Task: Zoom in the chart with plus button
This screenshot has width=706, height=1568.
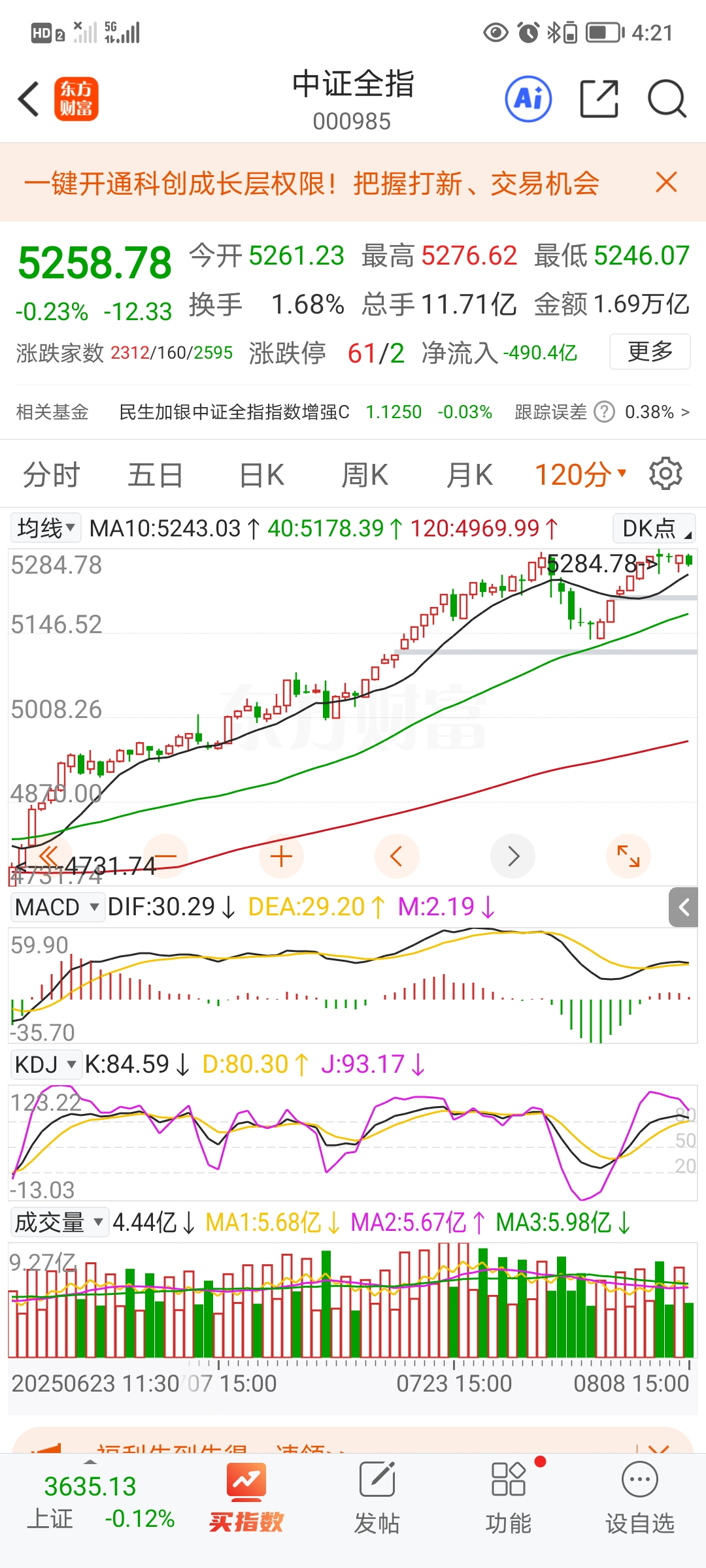Action: tap(281, 857)
